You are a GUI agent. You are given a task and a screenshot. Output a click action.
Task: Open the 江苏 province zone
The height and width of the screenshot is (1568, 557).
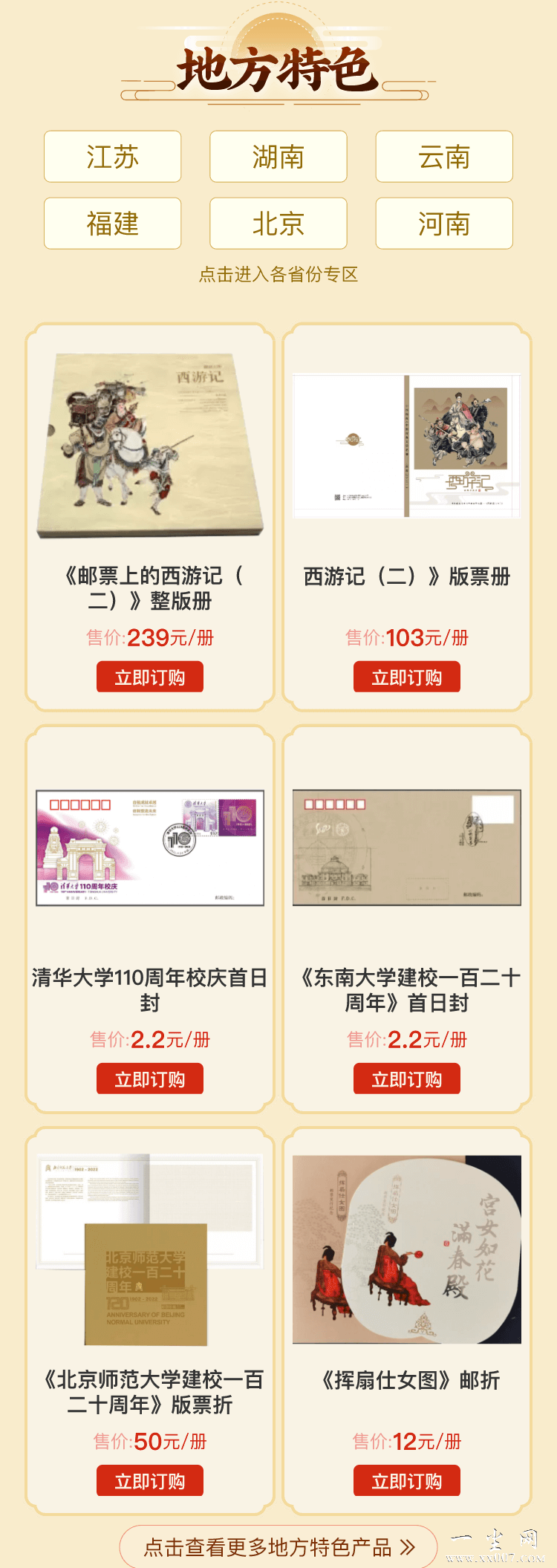112,157
